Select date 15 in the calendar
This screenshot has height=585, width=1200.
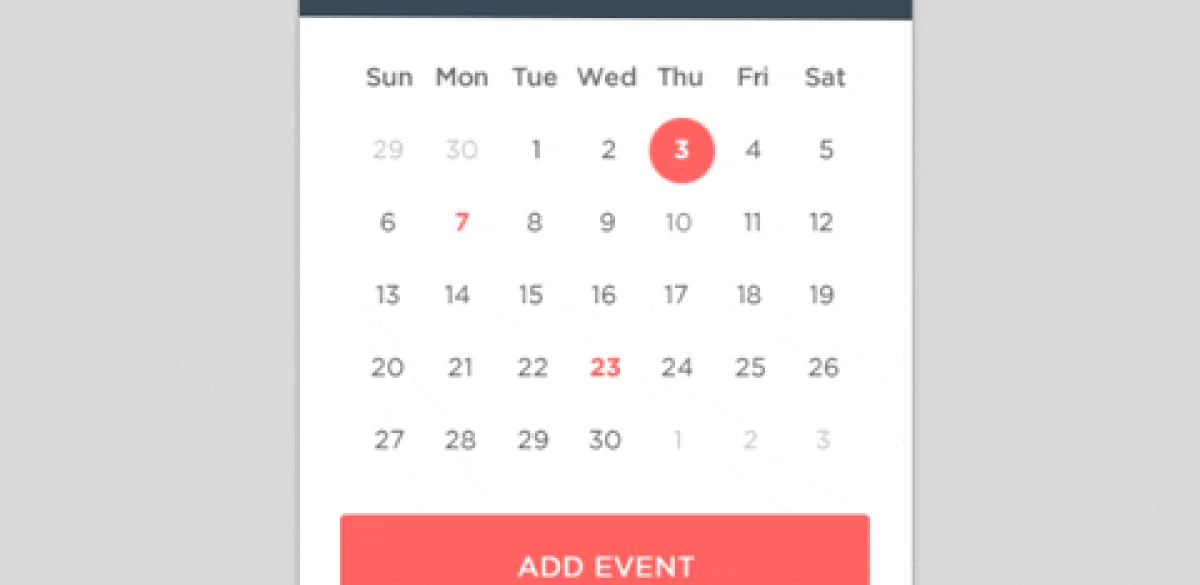[531, 295]
